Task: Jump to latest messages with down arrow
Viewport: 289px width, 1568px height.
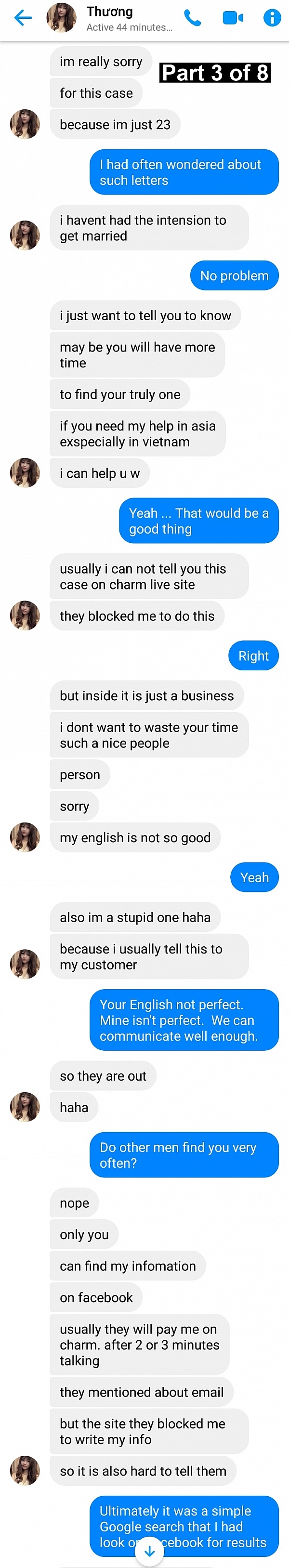Action: pyautogui.click(x=150, y=1551)
